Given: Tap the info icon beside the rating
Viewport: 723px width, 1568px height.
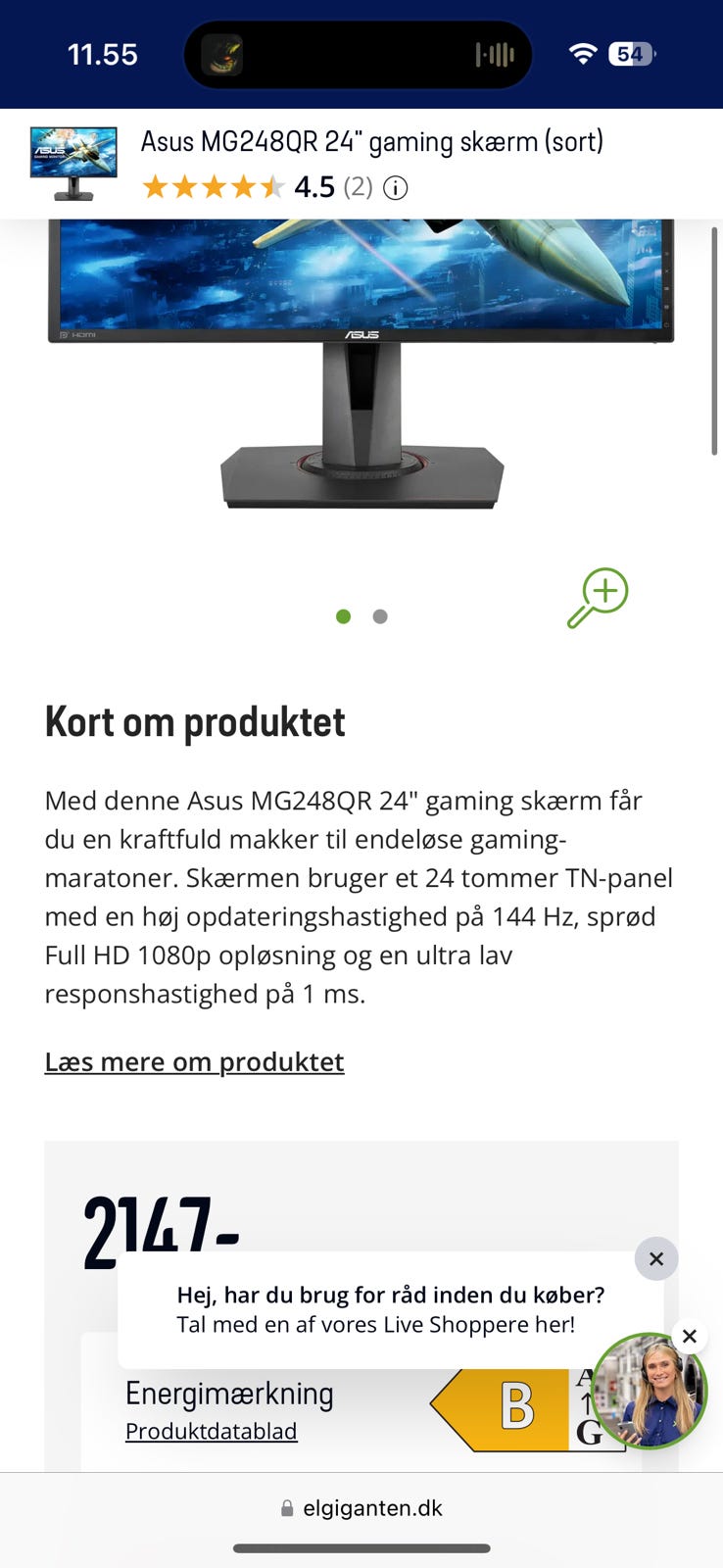Looking at the screenshot, I should 395,188.
